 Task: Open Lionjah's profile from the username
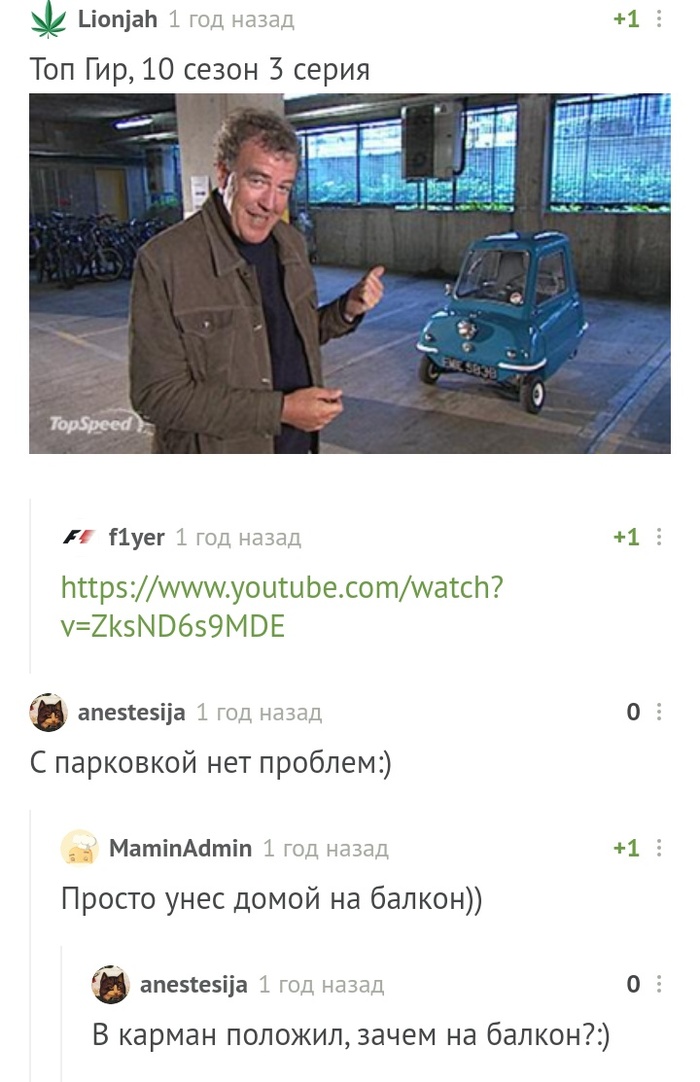click(x=117, y=19)
